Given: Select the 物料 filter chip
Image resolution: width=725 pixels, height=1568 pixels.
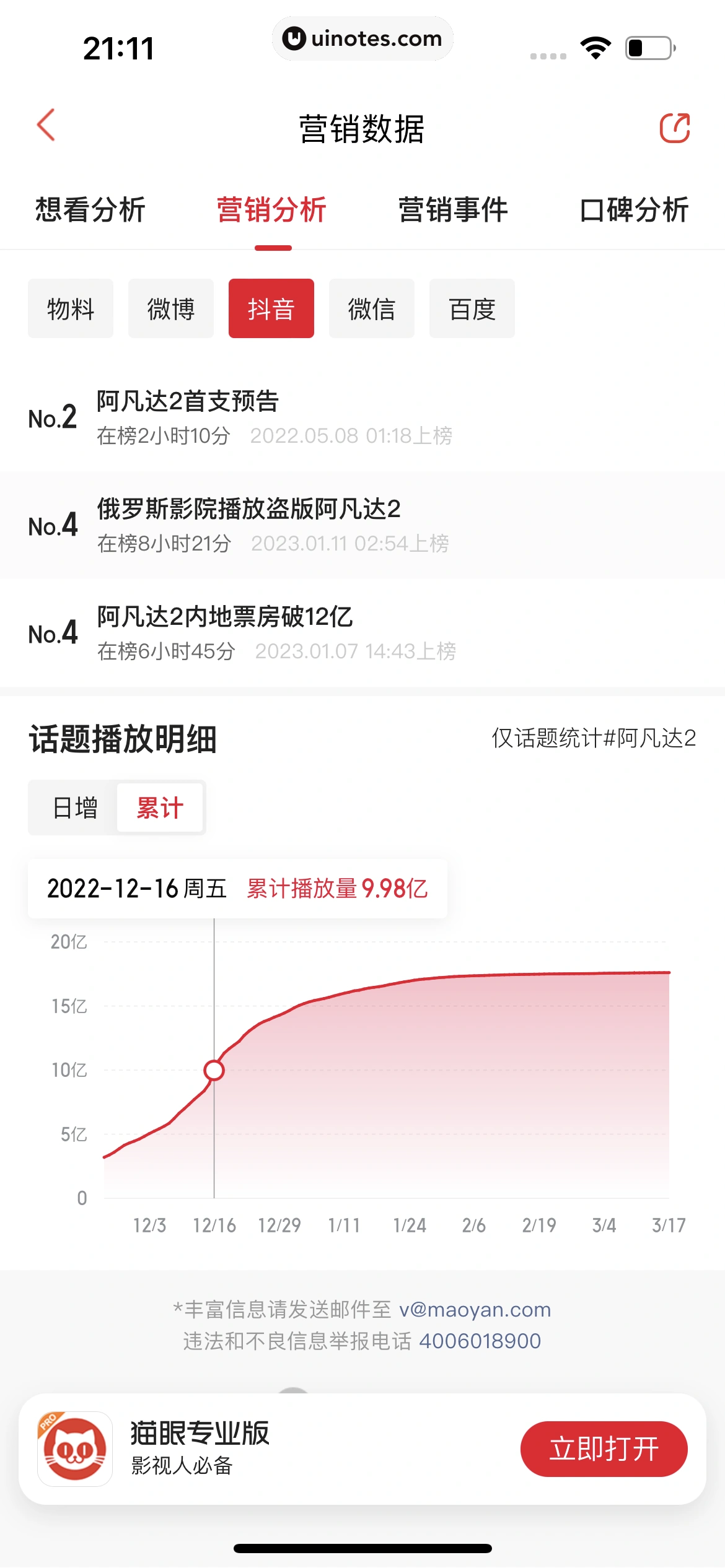Looking at the screenshot, I should point(71,308).
